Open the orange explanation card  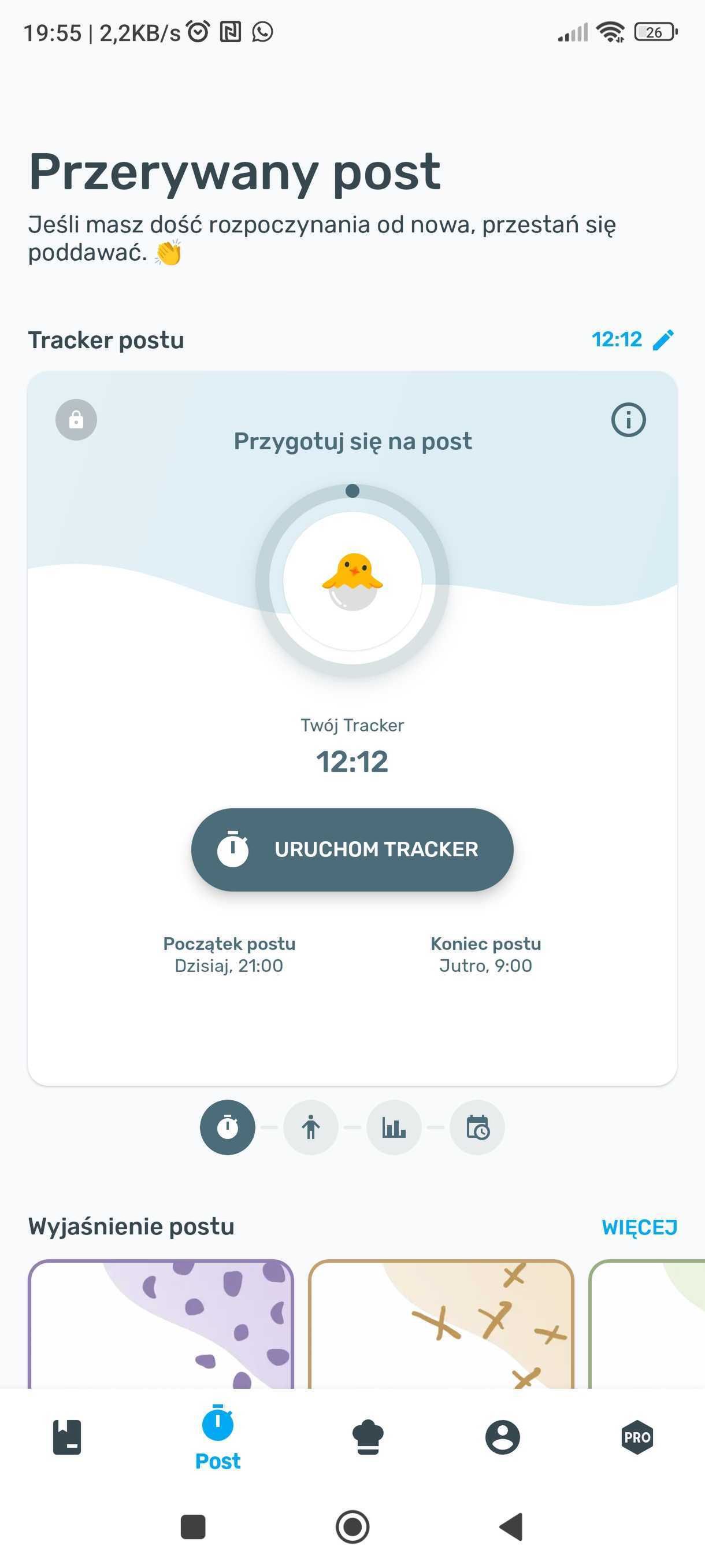pos(441,1324)
